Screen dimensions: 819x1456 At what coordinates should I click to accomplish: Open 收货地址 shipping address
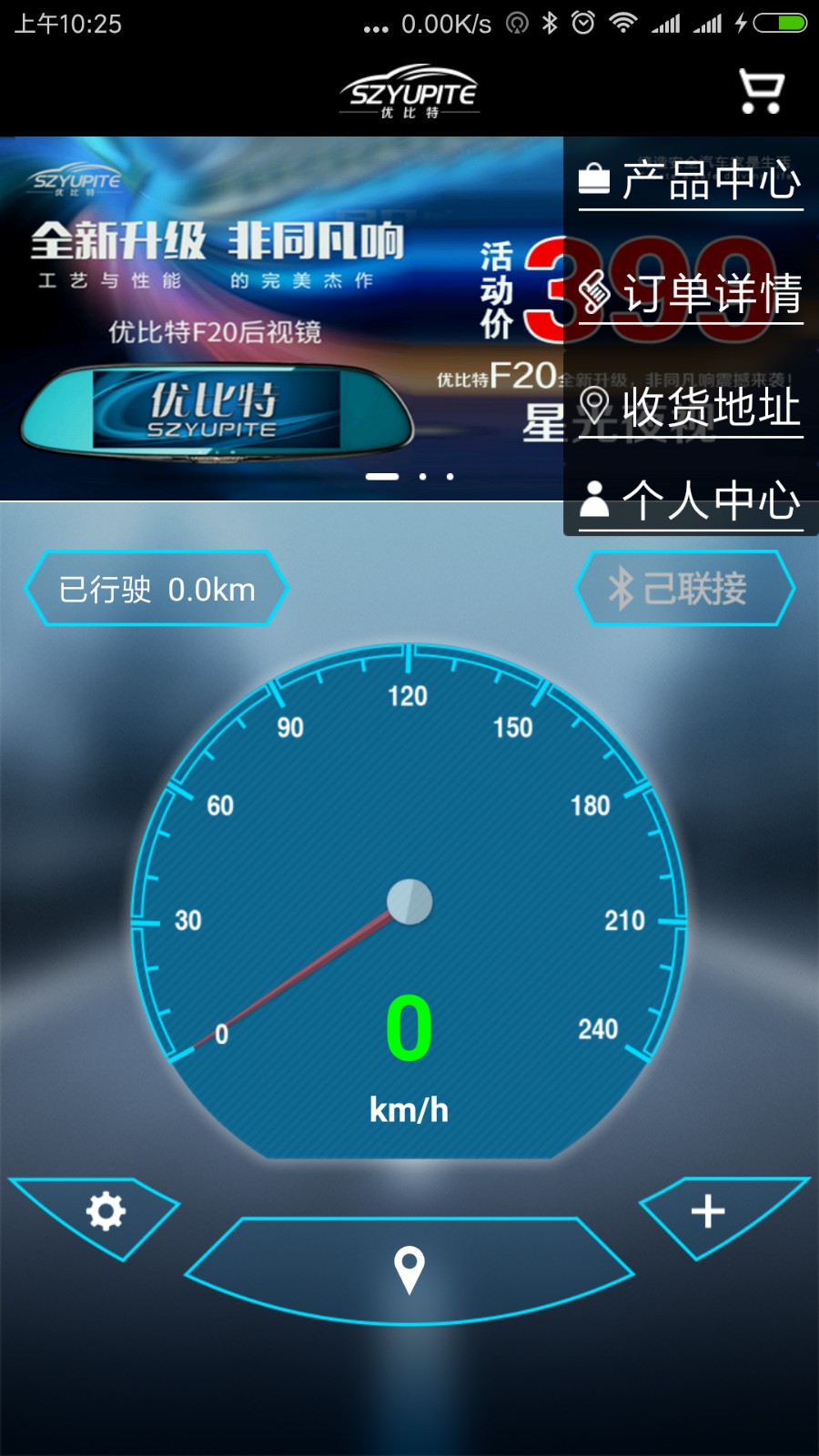click(x=692, y=407)
